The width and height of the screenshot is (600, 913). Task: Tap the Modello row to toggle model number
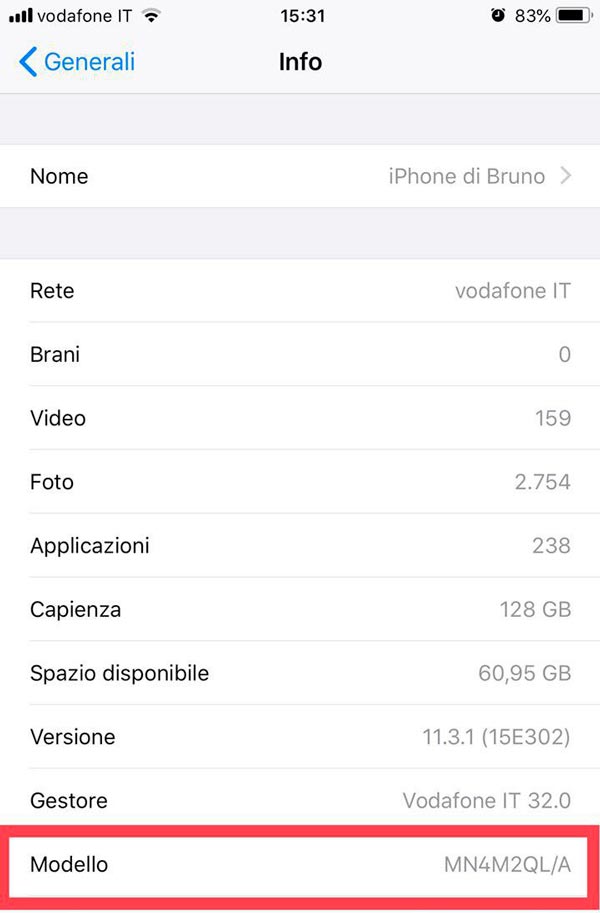[300, 865]
